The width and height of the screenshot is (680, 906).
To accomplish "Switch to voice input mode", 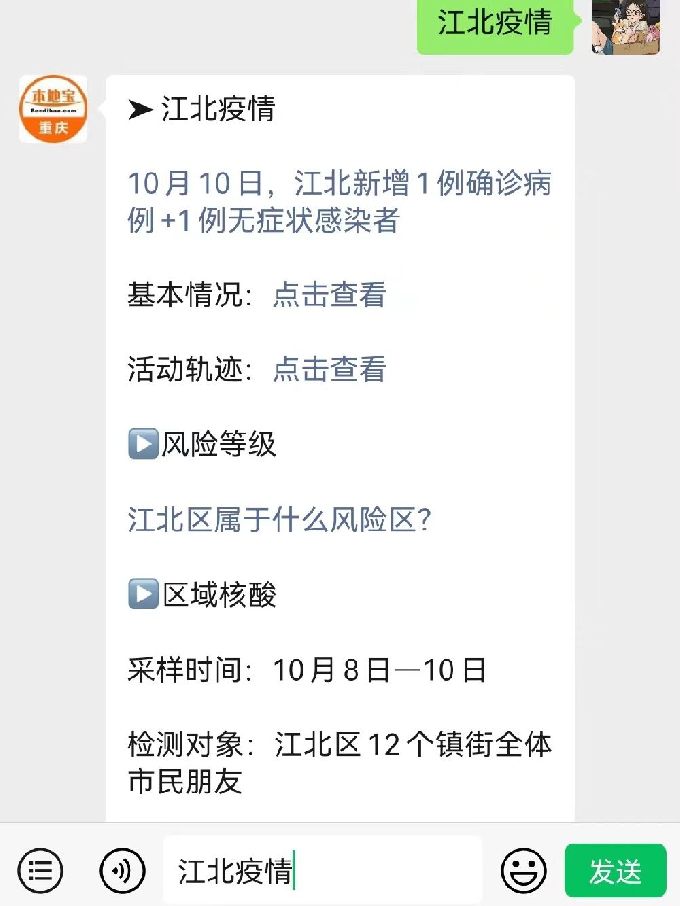I will tap(123, 871).
